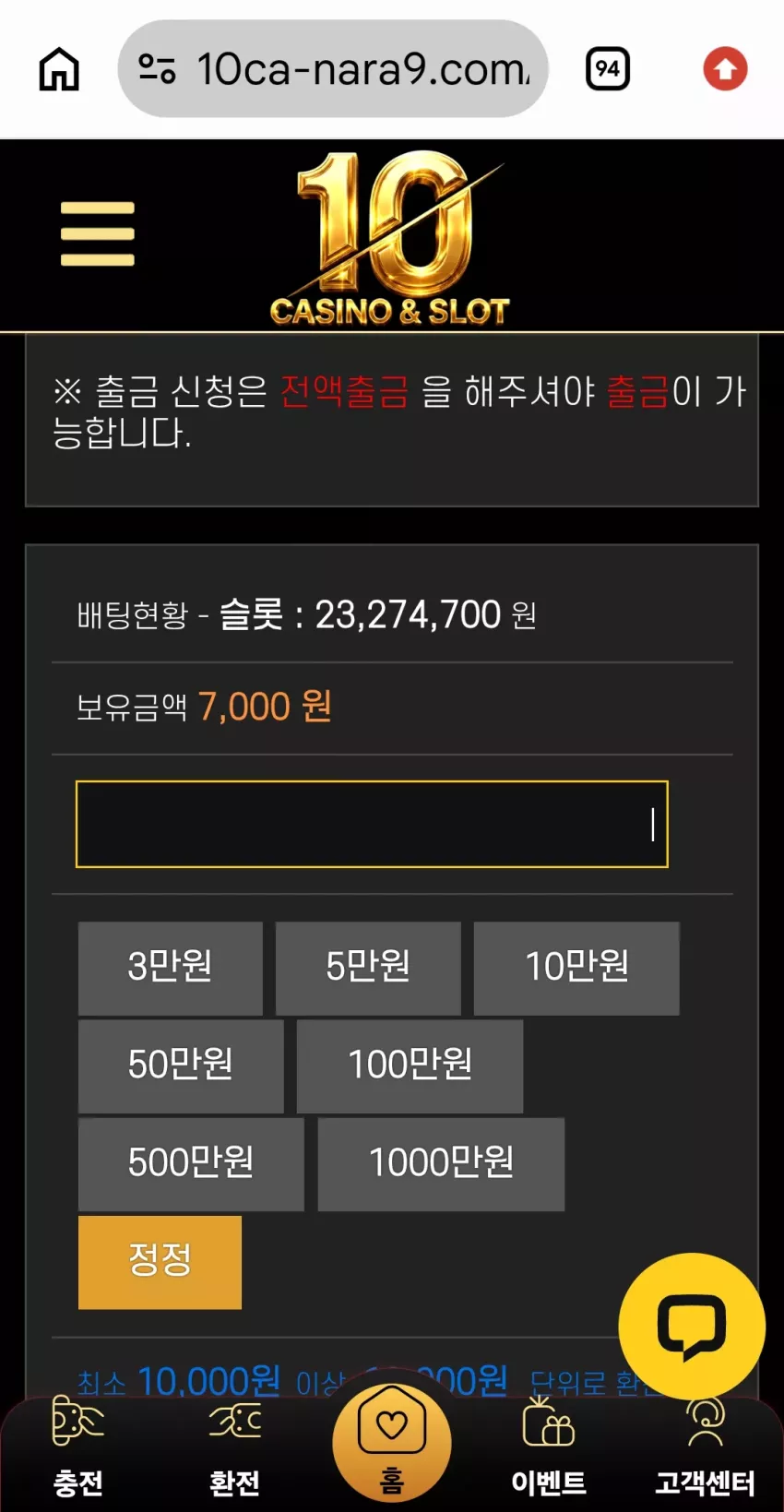The height and width of the screenshot is (1512, 784).
Task: Select the 5만원 amount button
Action: point(368,968)
